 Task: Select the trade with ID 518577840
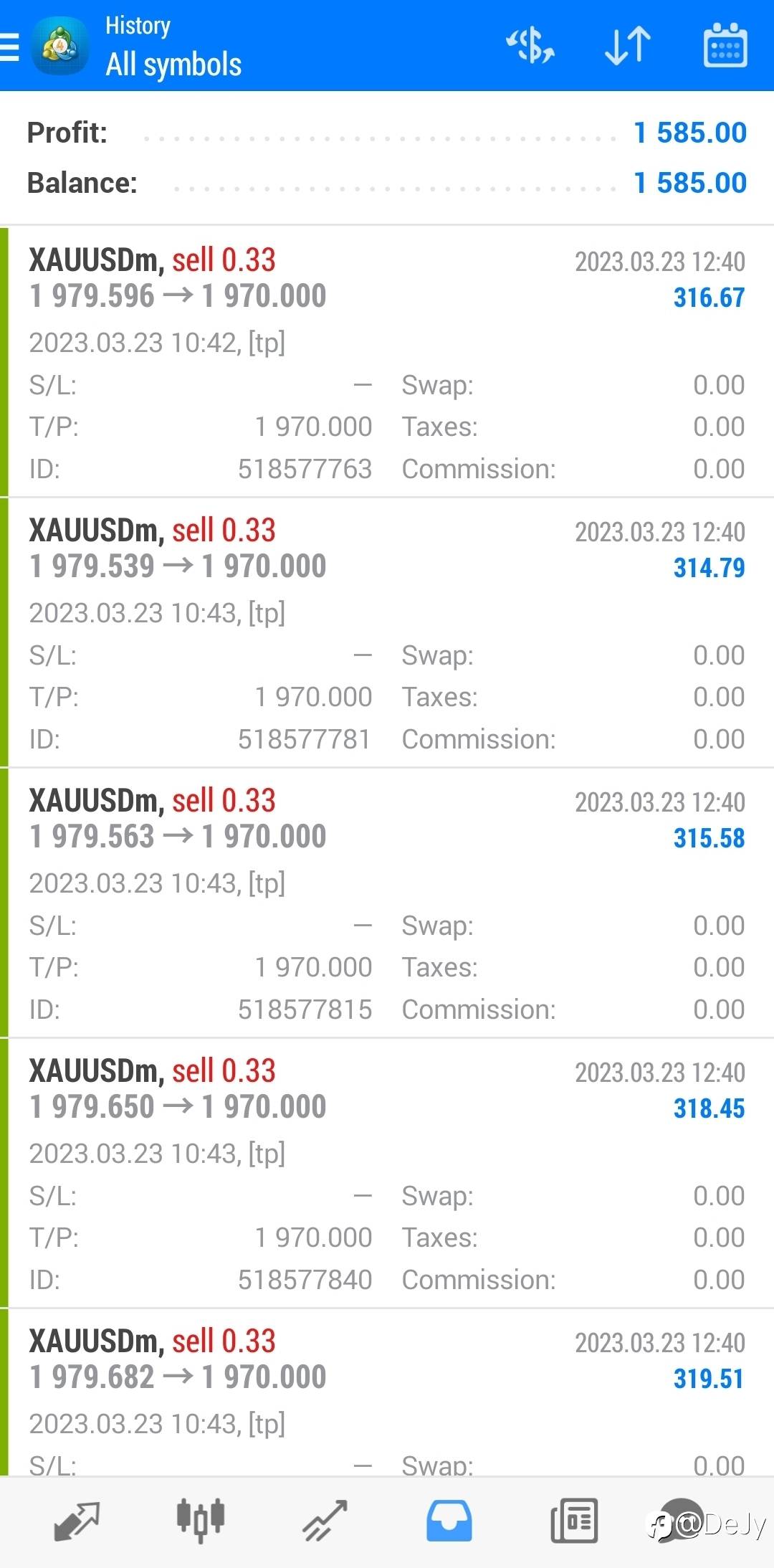point(387,1173)
